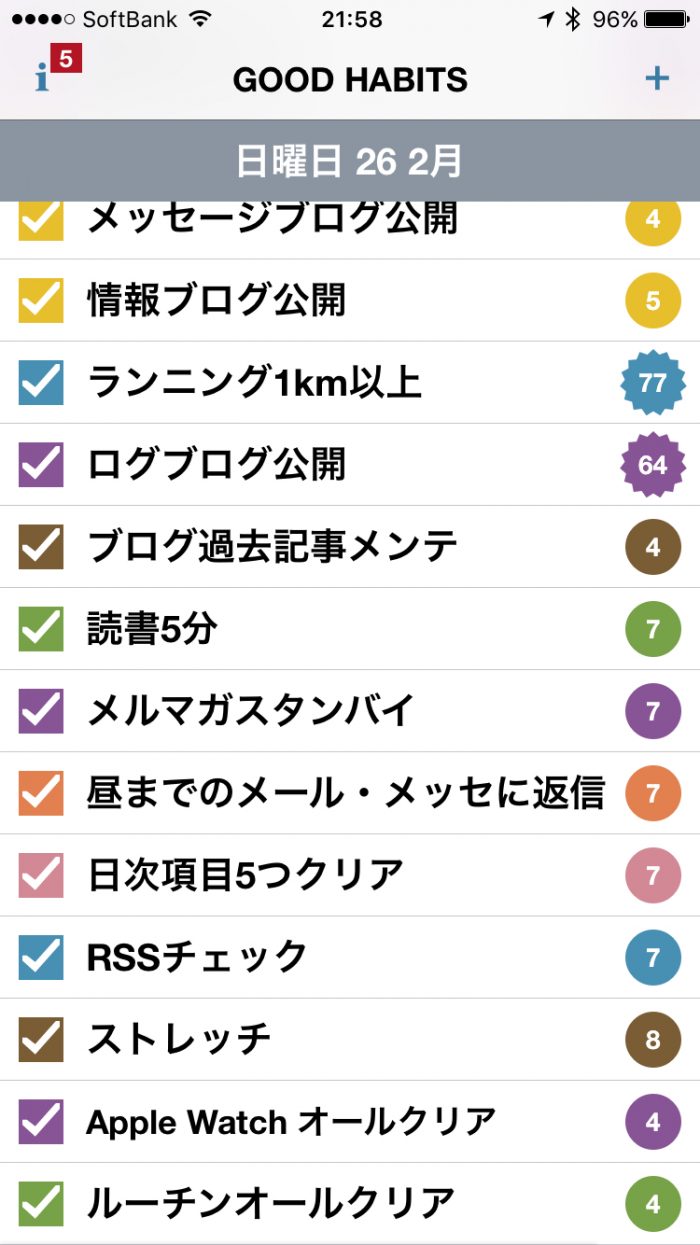
Task: Add a new habit with the plus icon
Action: [656, 78]
